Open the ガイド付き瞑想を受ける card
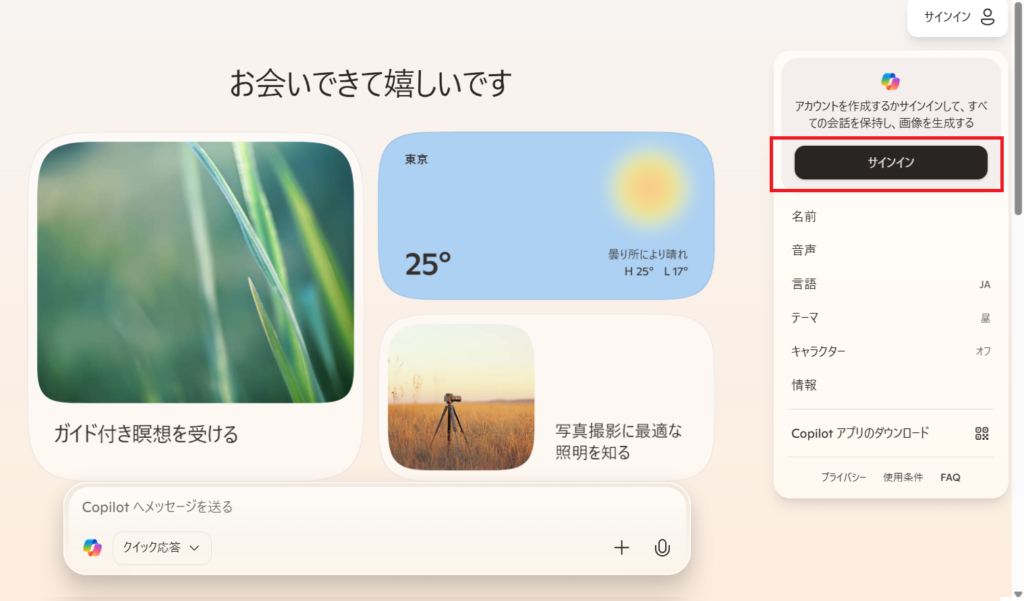This screenshot has width=1024, height=601. [196, 305]
